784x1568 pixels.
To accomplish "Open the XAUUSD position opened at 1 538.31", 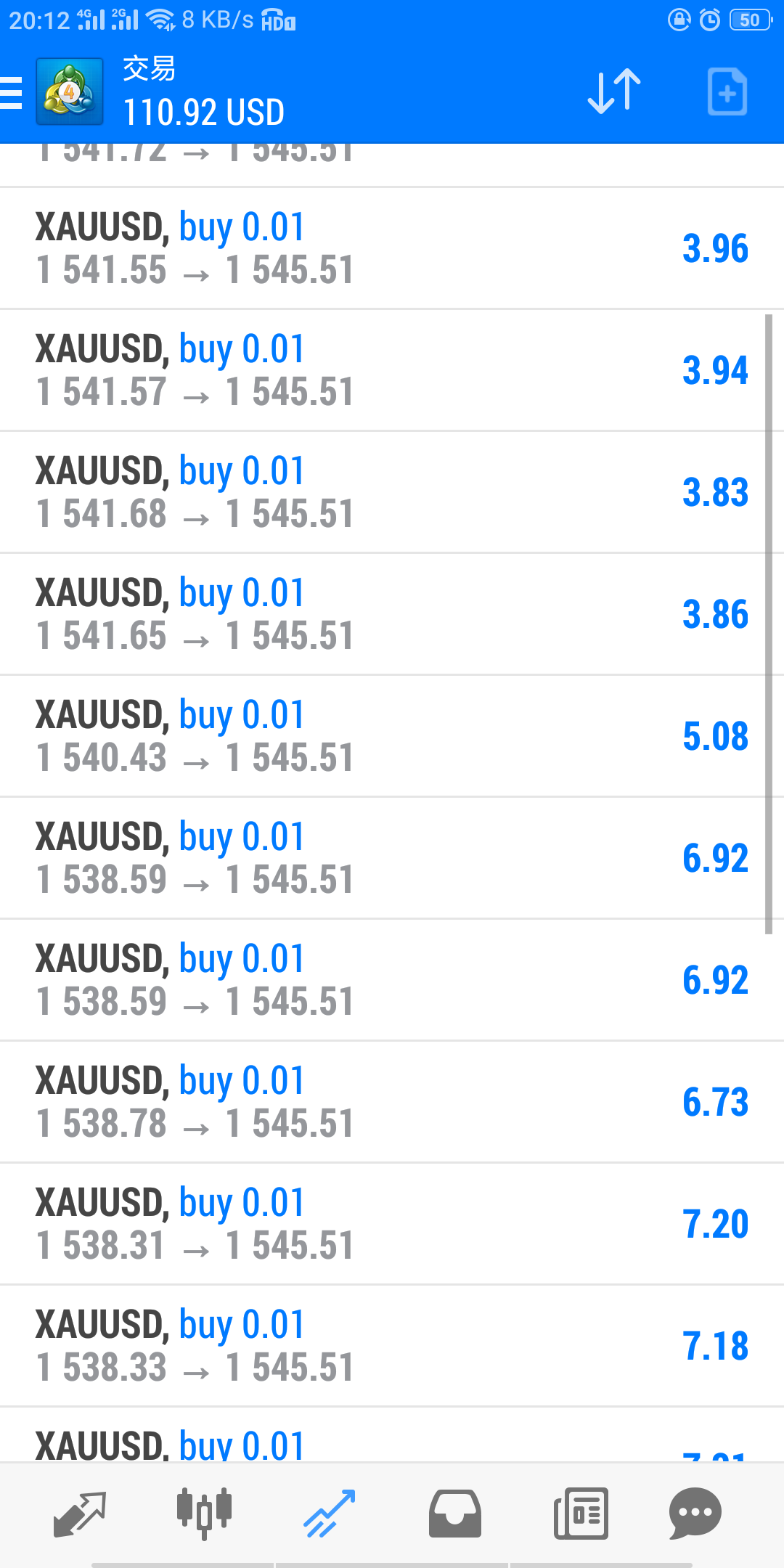I will click(x=392, y=1224).
